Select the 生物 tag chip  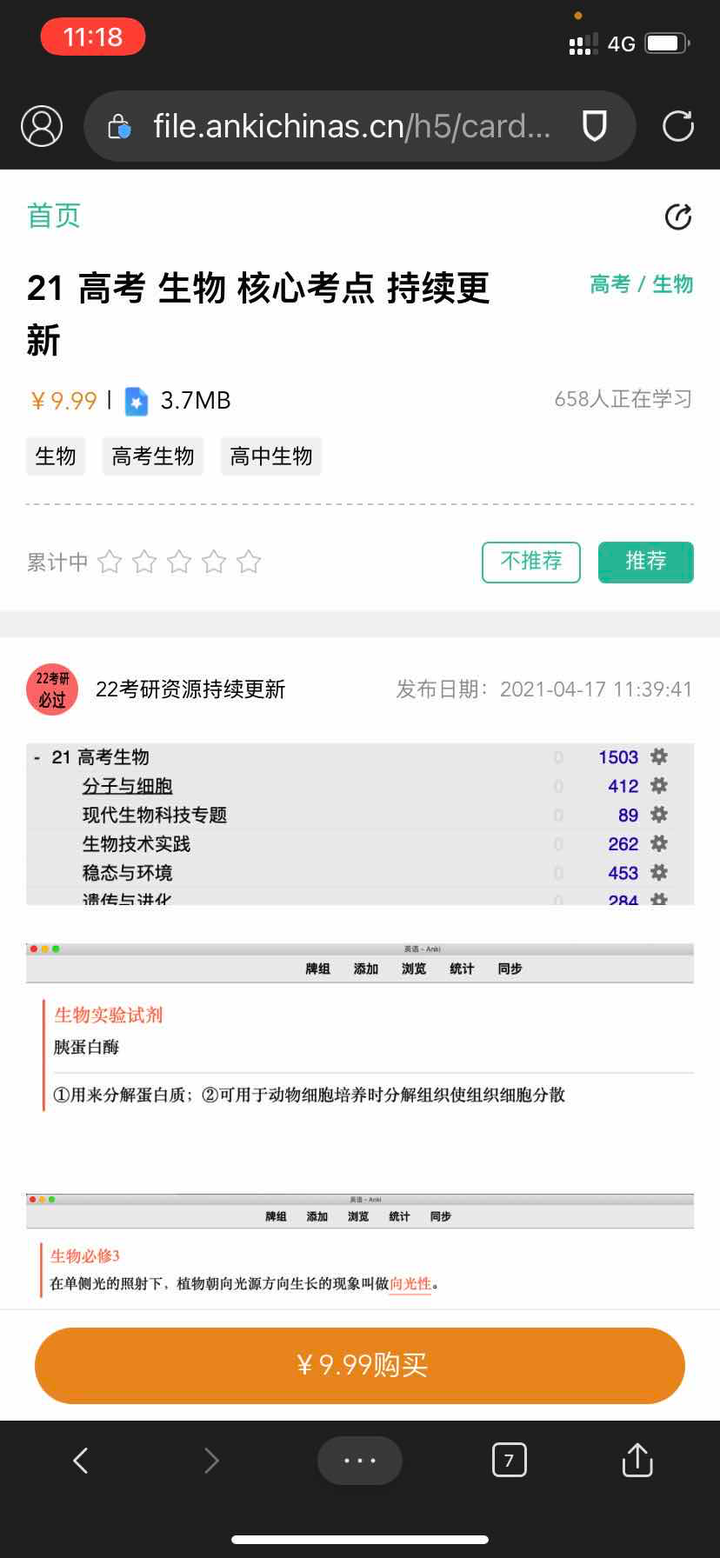56,457
